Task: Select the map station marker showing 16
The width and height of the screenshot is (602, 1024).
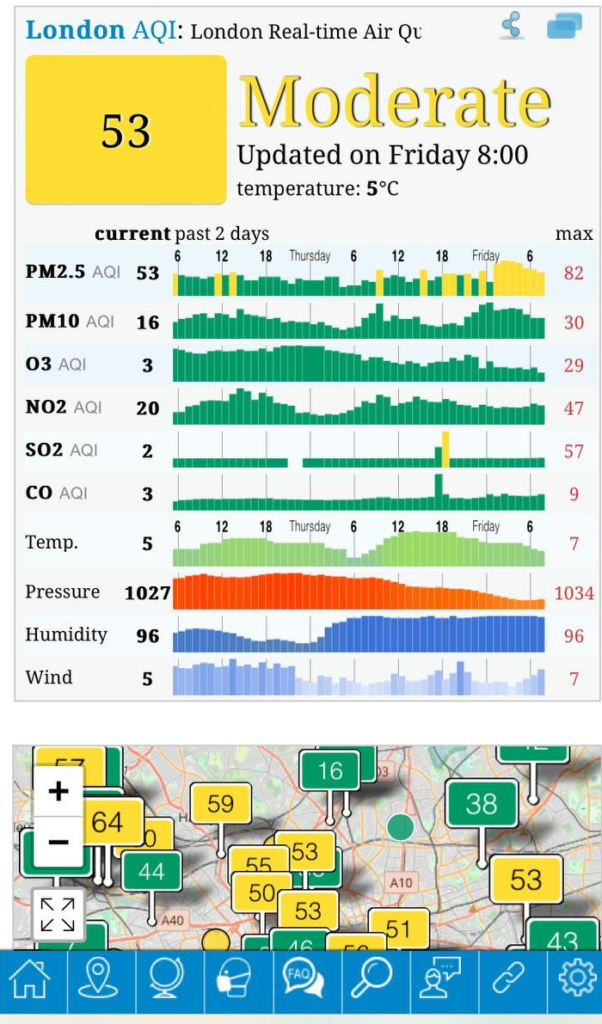Action: (x=330, y=771)
